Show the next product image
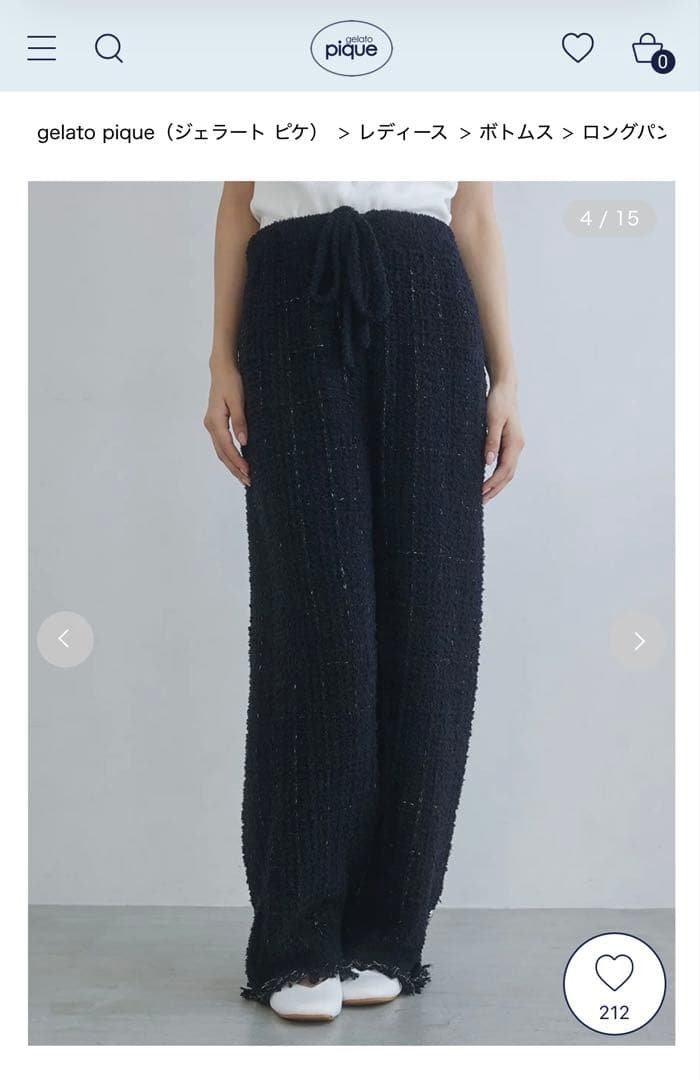 (x=638, y=641)
